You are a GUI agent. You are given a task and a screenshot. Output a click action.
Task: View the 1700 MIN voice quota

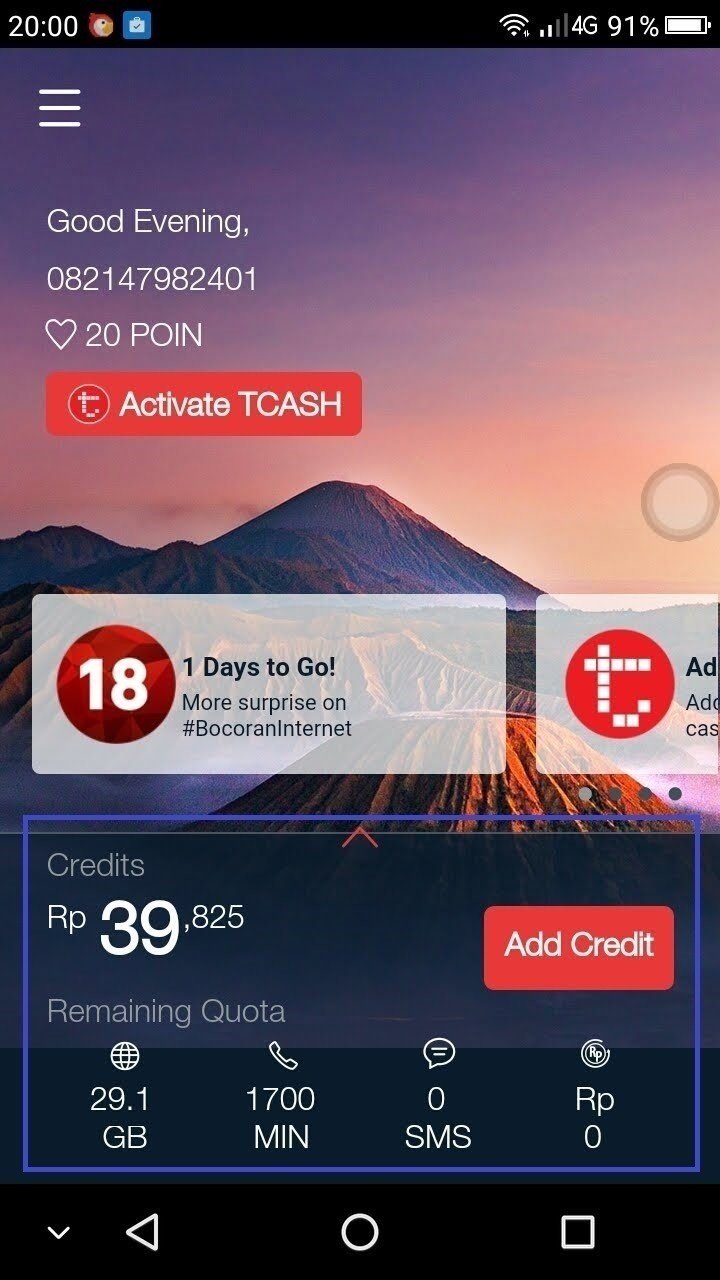pyautogui.click(x=281, y=1098)
